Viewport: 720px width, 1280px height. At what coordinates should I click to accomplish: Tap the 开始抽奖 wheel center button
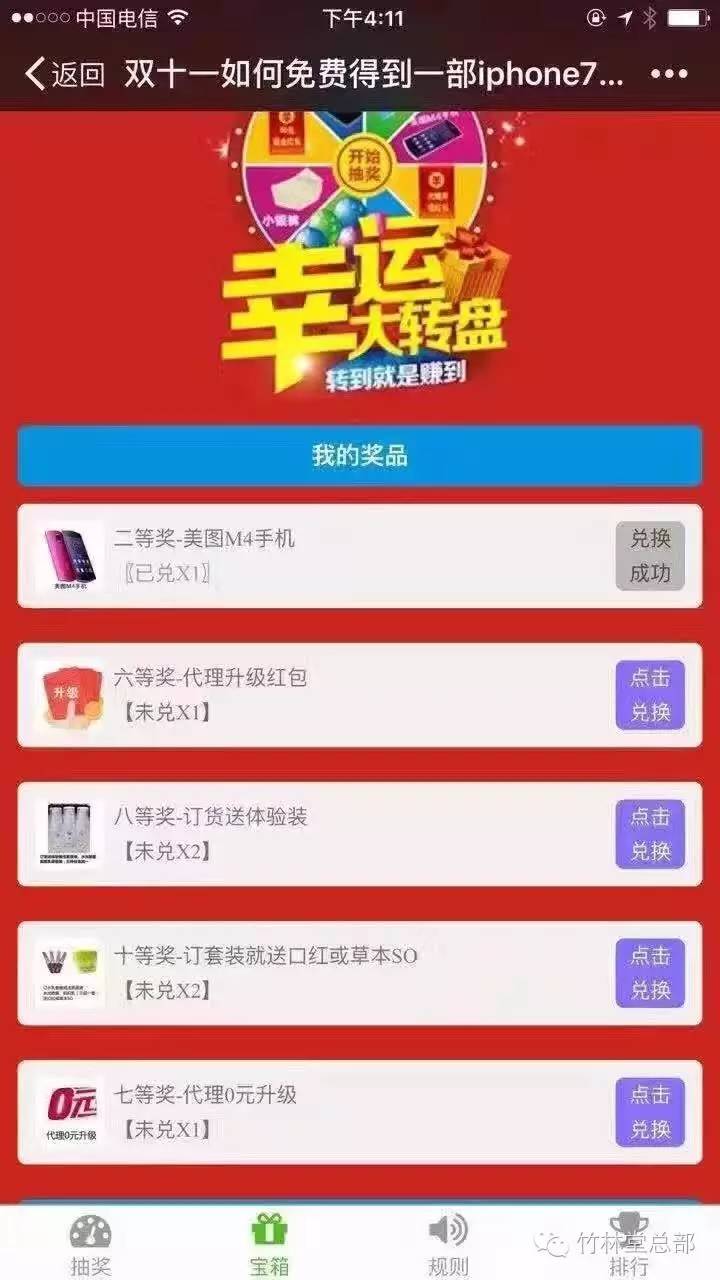(x=359, y=163)
